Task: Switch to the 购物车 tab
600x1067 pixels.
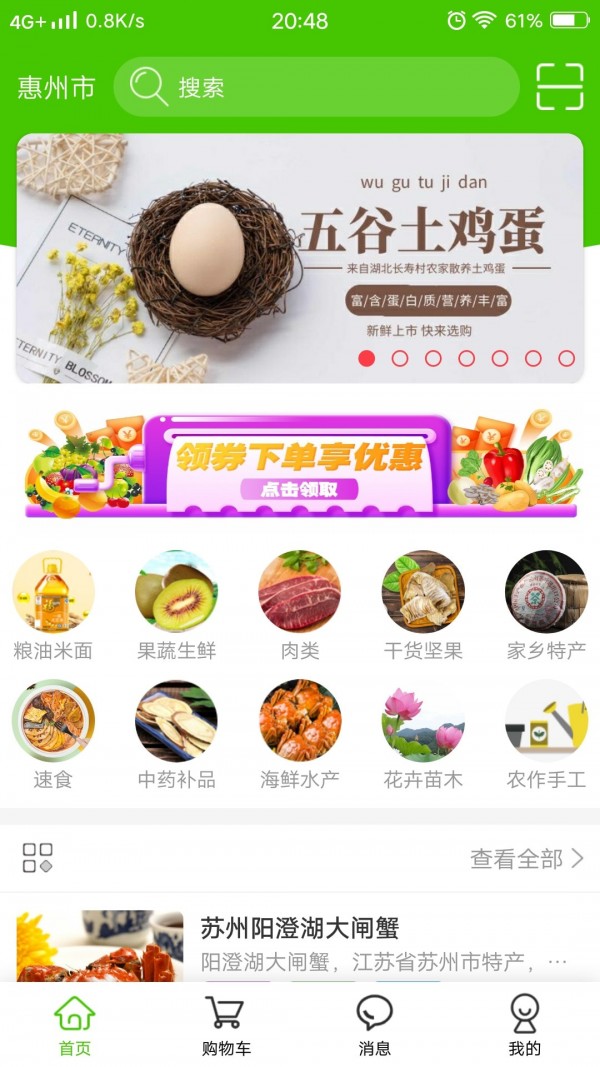Action: 225,1026
